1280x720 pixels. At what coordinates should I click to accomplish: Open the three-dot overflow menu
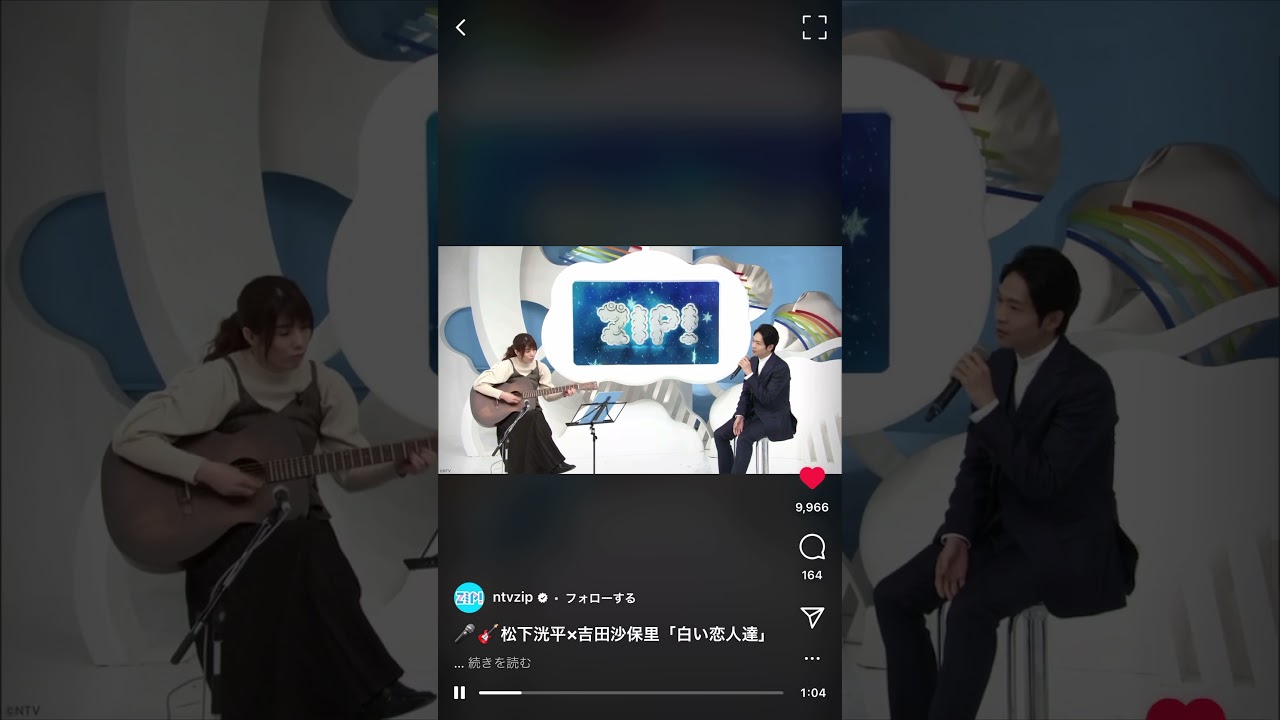pos(812,658)
